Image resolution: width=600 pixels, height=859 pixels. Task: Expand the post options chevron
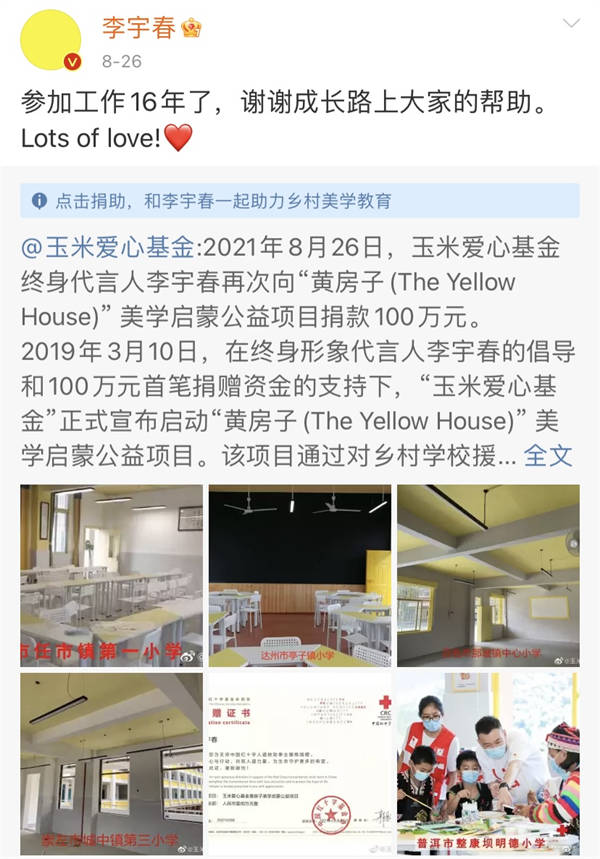coord(571,23)
